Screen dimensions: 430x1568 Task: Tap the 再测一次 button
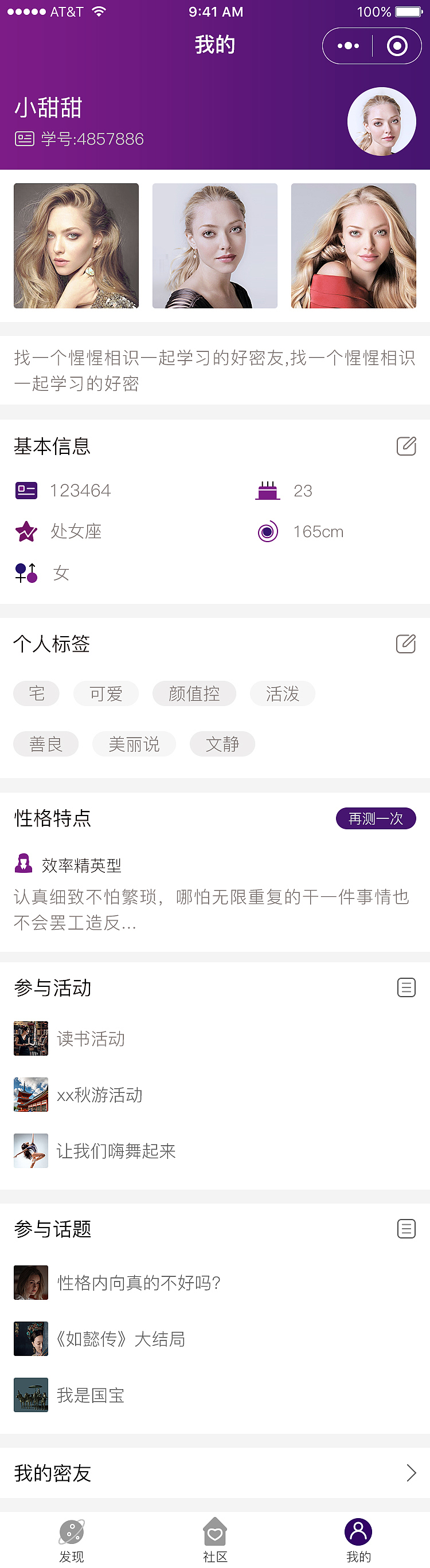pos(376,819)
